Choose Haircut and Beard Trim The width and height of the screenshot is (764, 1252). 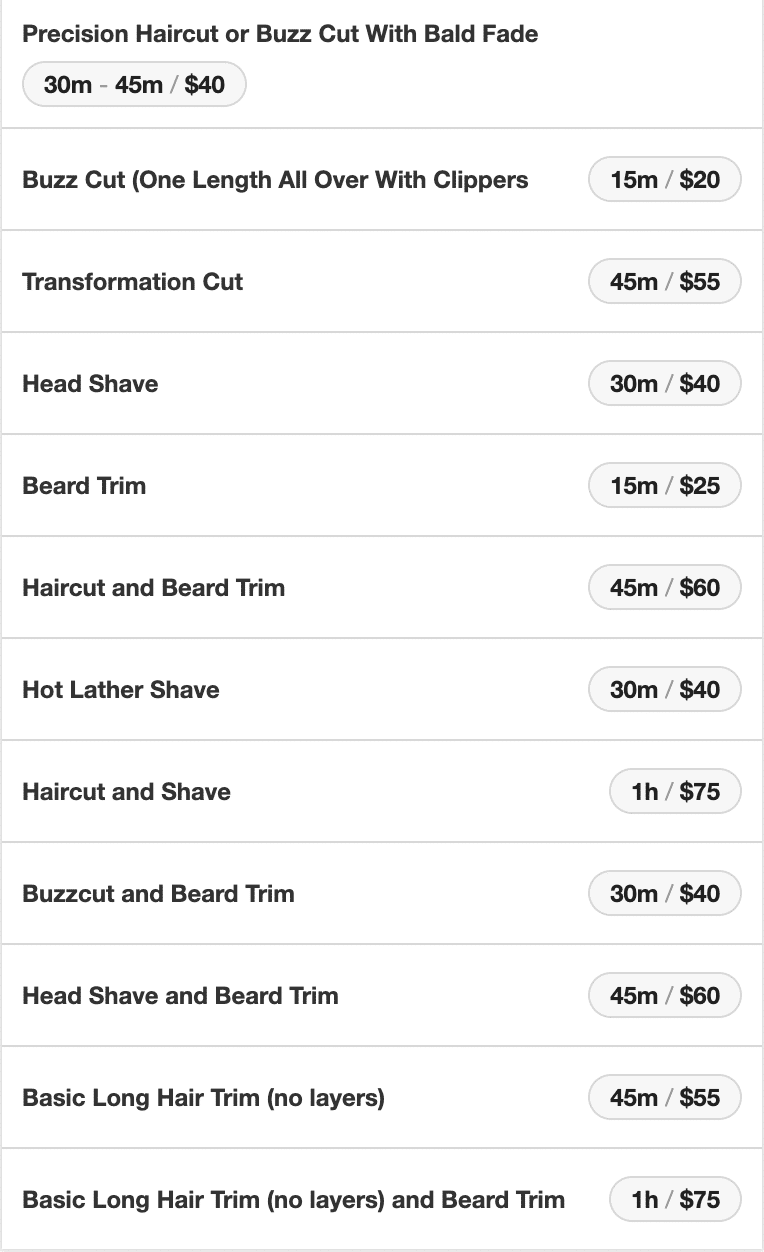click(x=382, y=588)
